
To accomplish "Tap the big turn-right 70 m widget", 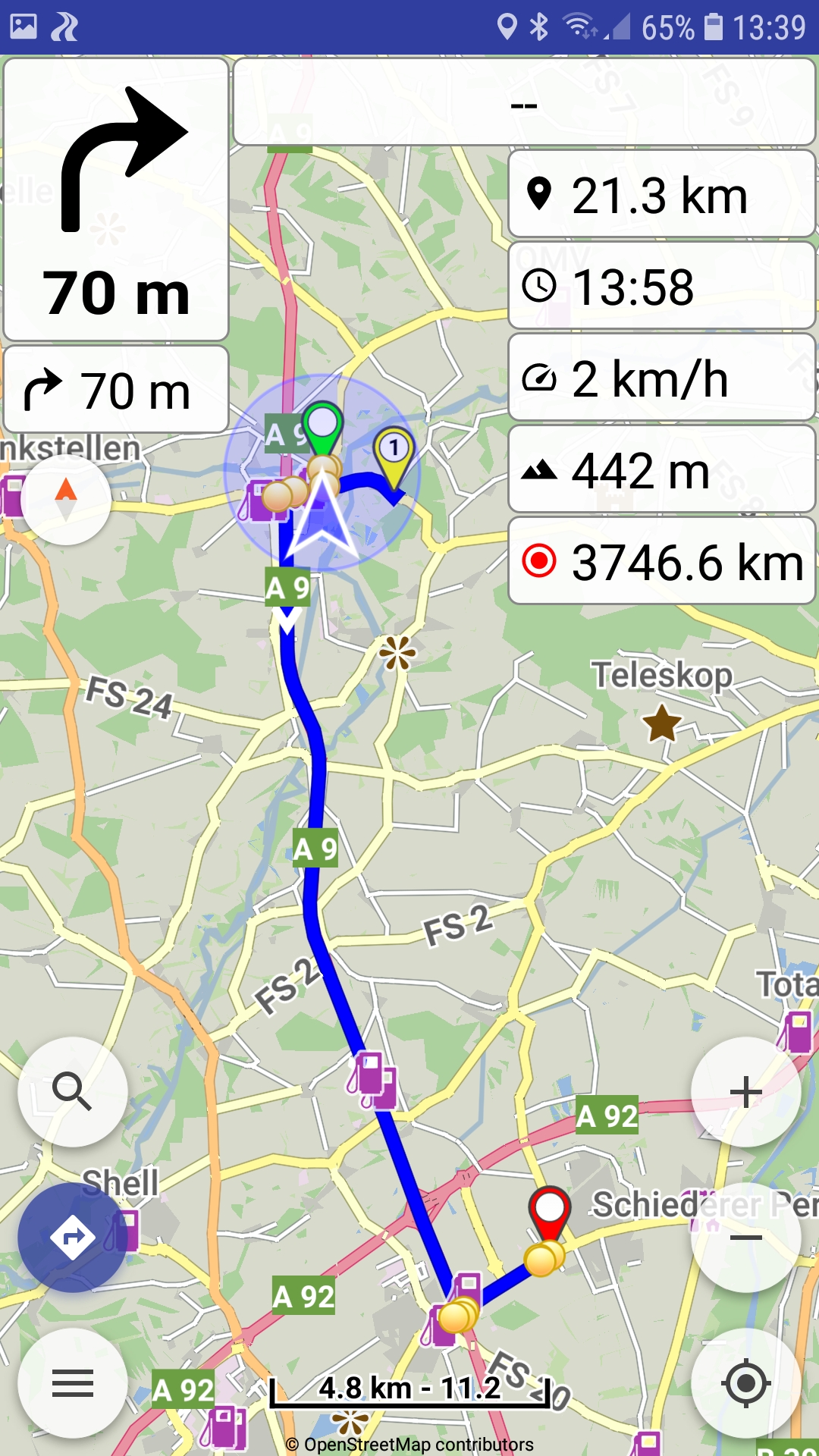I will [x=116, y=199].
